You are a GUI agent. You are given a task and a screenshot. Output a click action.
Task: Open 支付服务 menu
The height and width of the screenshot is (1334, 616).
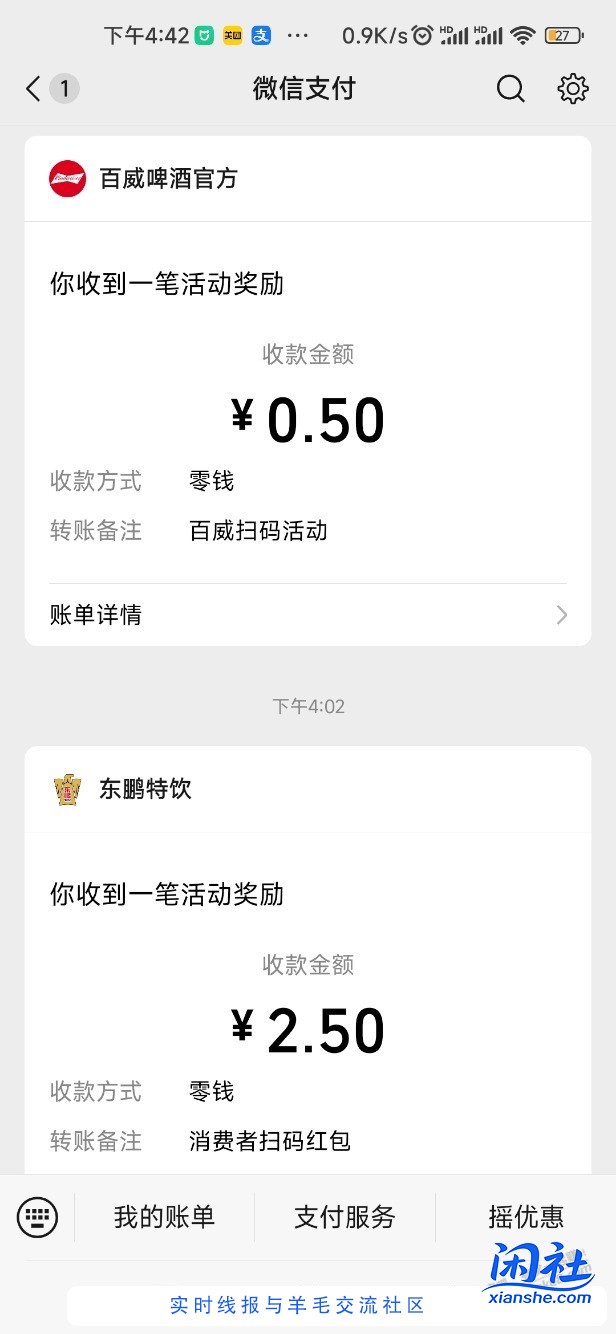pos(345,1217)
